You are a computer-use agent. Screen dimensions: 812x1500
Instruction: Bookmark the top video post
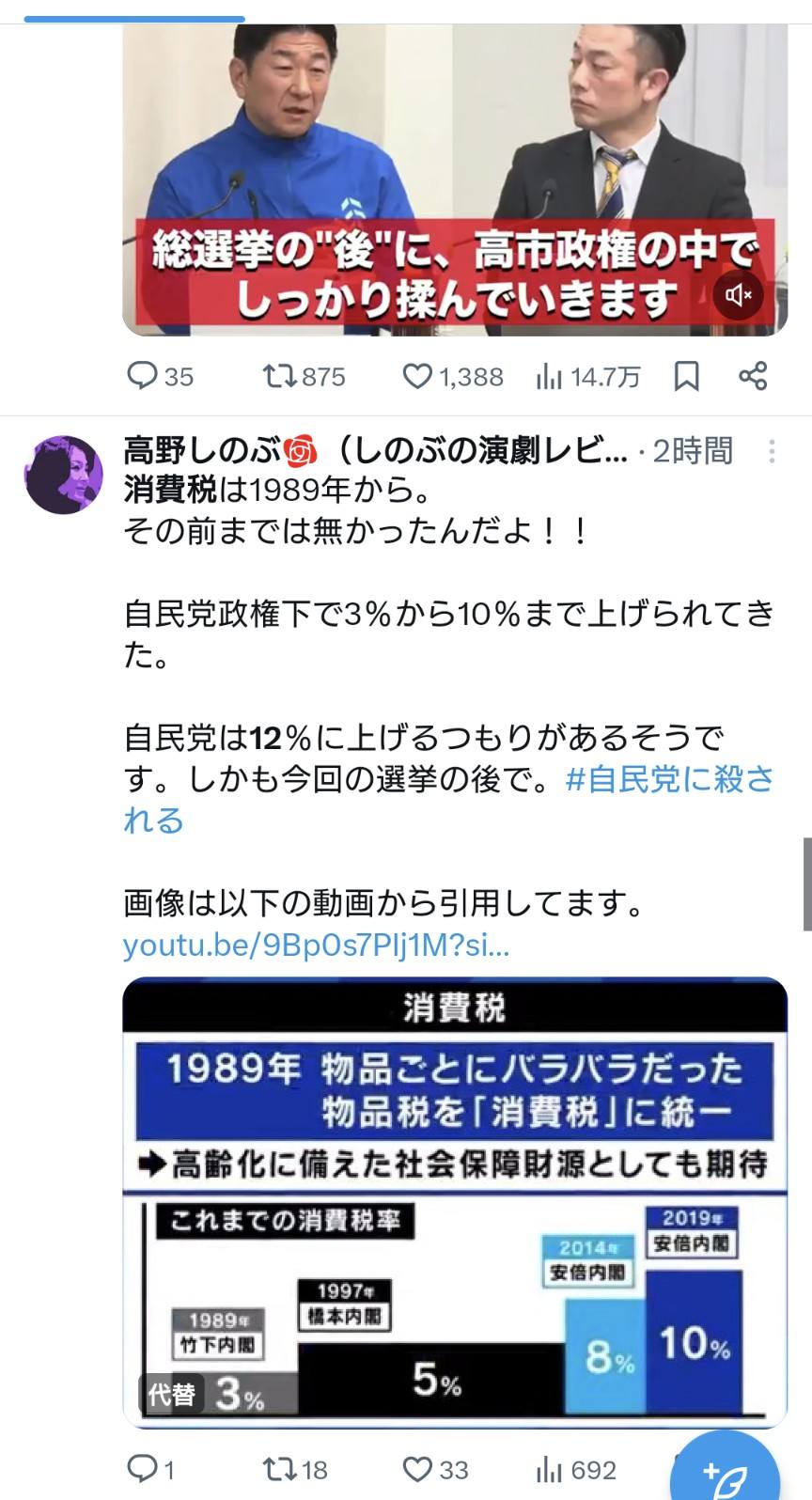[687, 377]
